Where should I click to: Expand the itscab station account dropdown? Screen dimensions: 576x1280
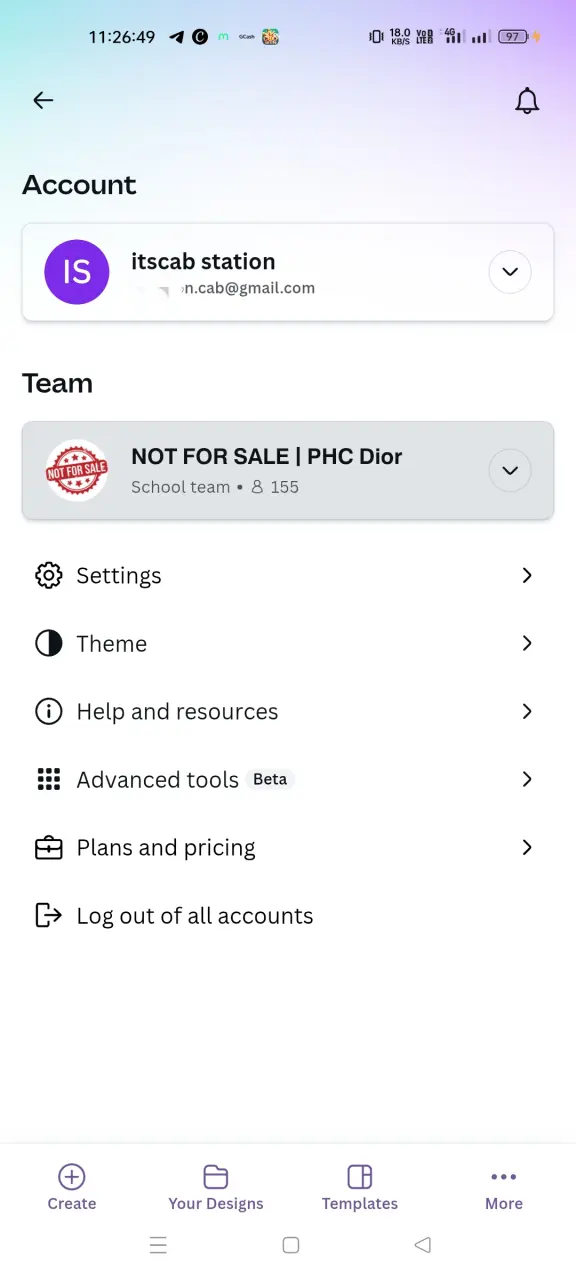[x=510, y=272]
